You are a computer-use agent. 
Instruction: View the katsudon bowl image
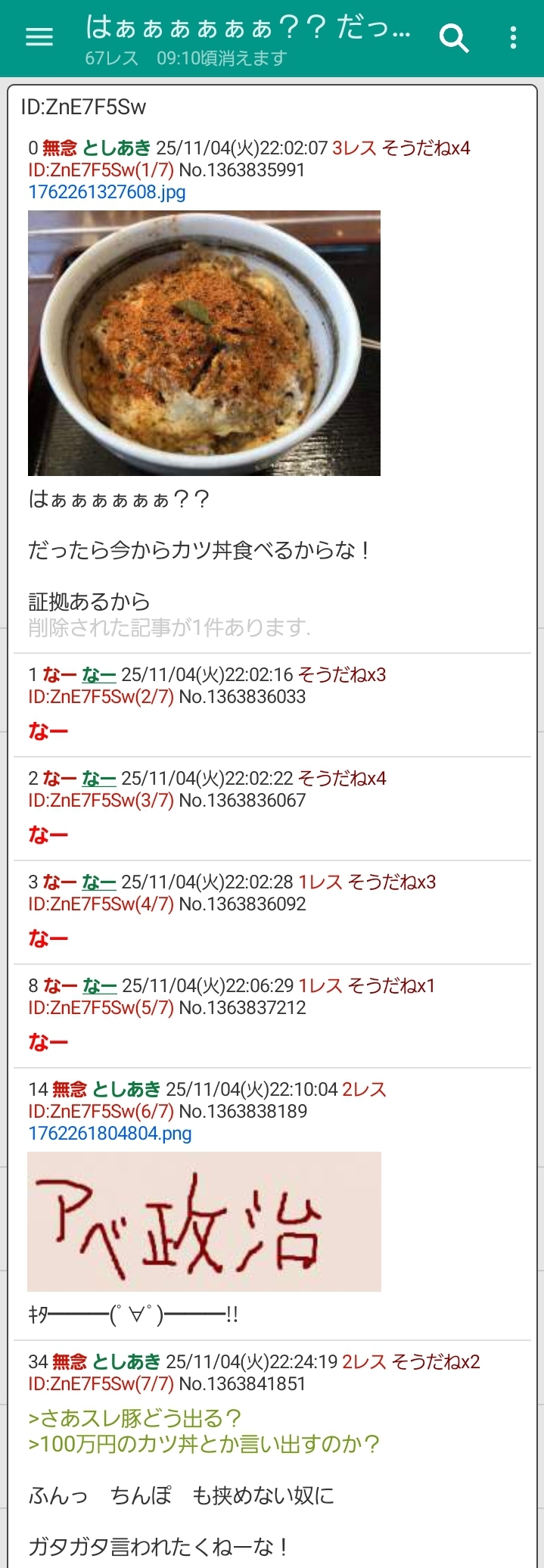point(204,343)
